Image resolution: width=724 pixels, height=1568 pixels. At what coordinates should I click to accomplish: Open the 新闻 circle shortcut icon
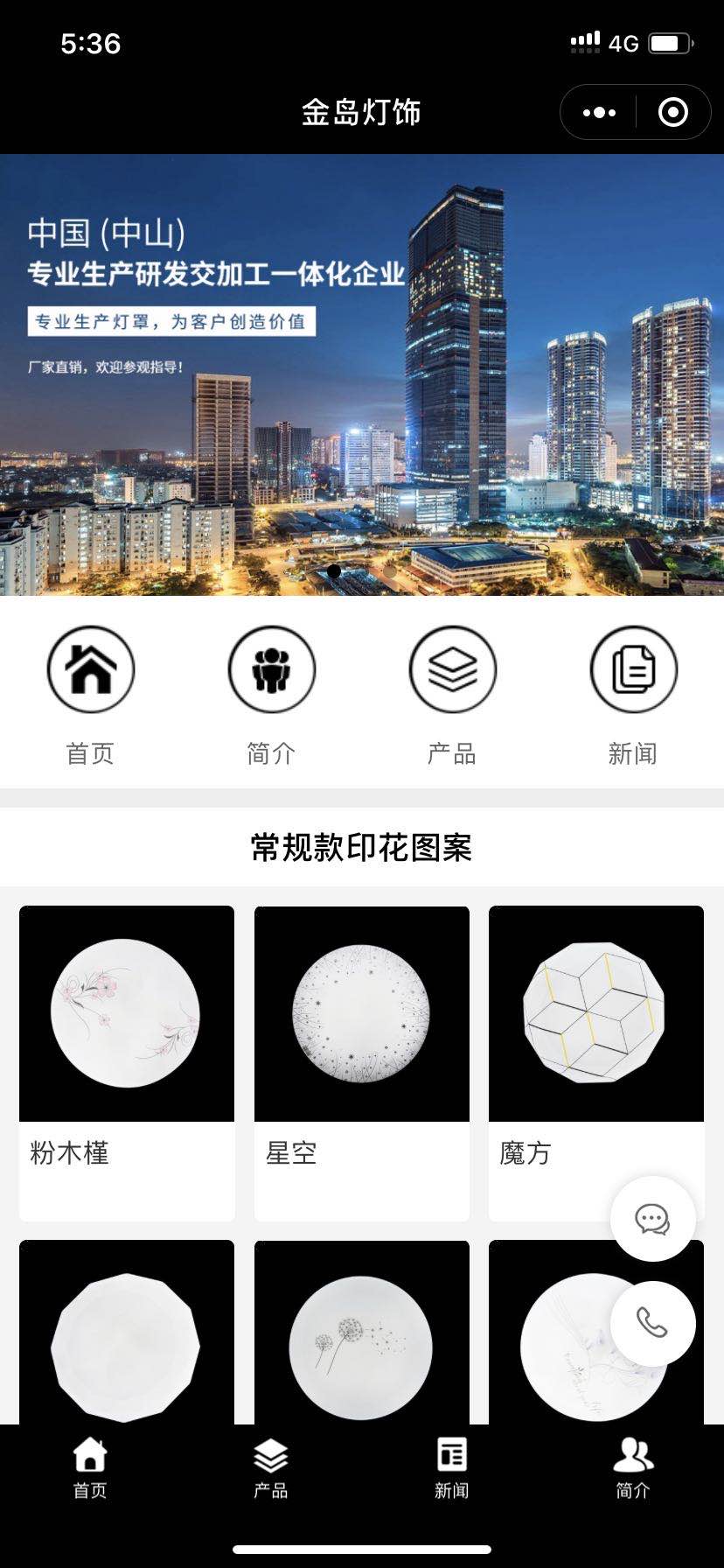[634, 669]
